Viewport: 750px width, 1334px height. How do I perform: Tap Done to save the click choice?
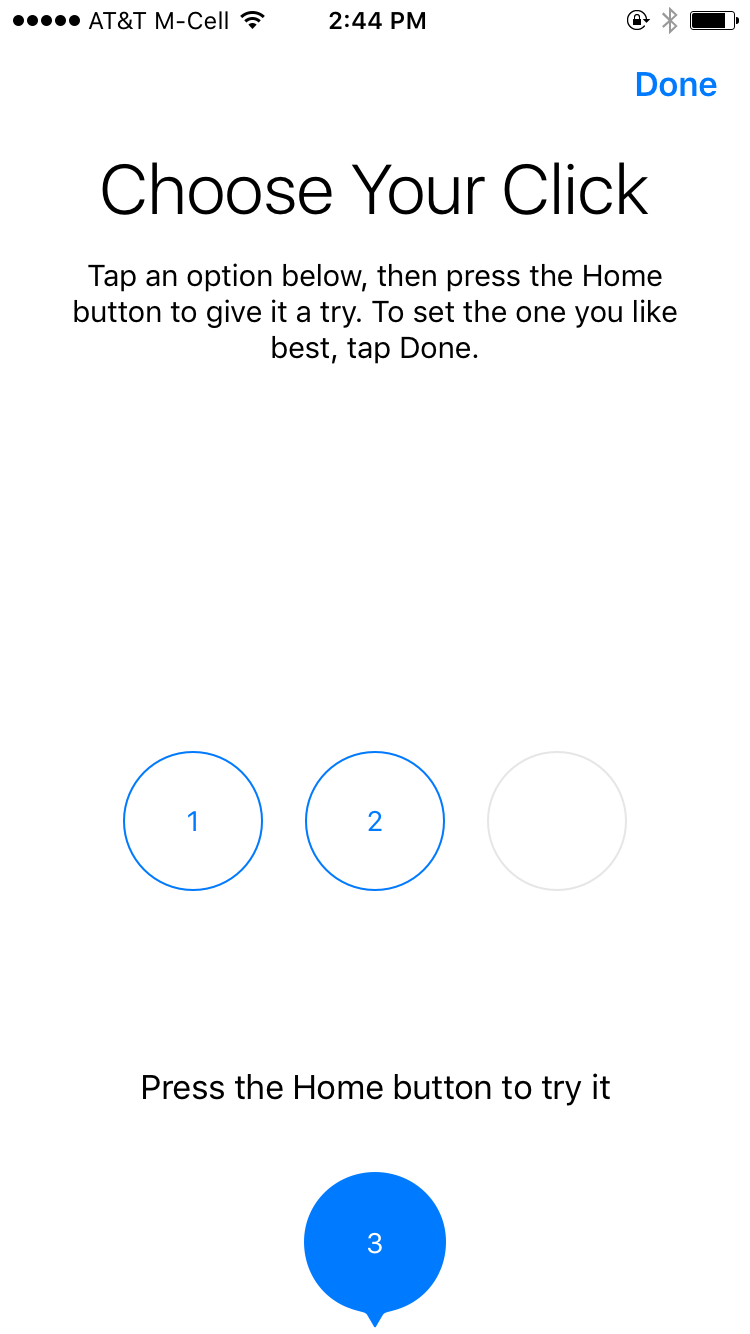point(676,85)
